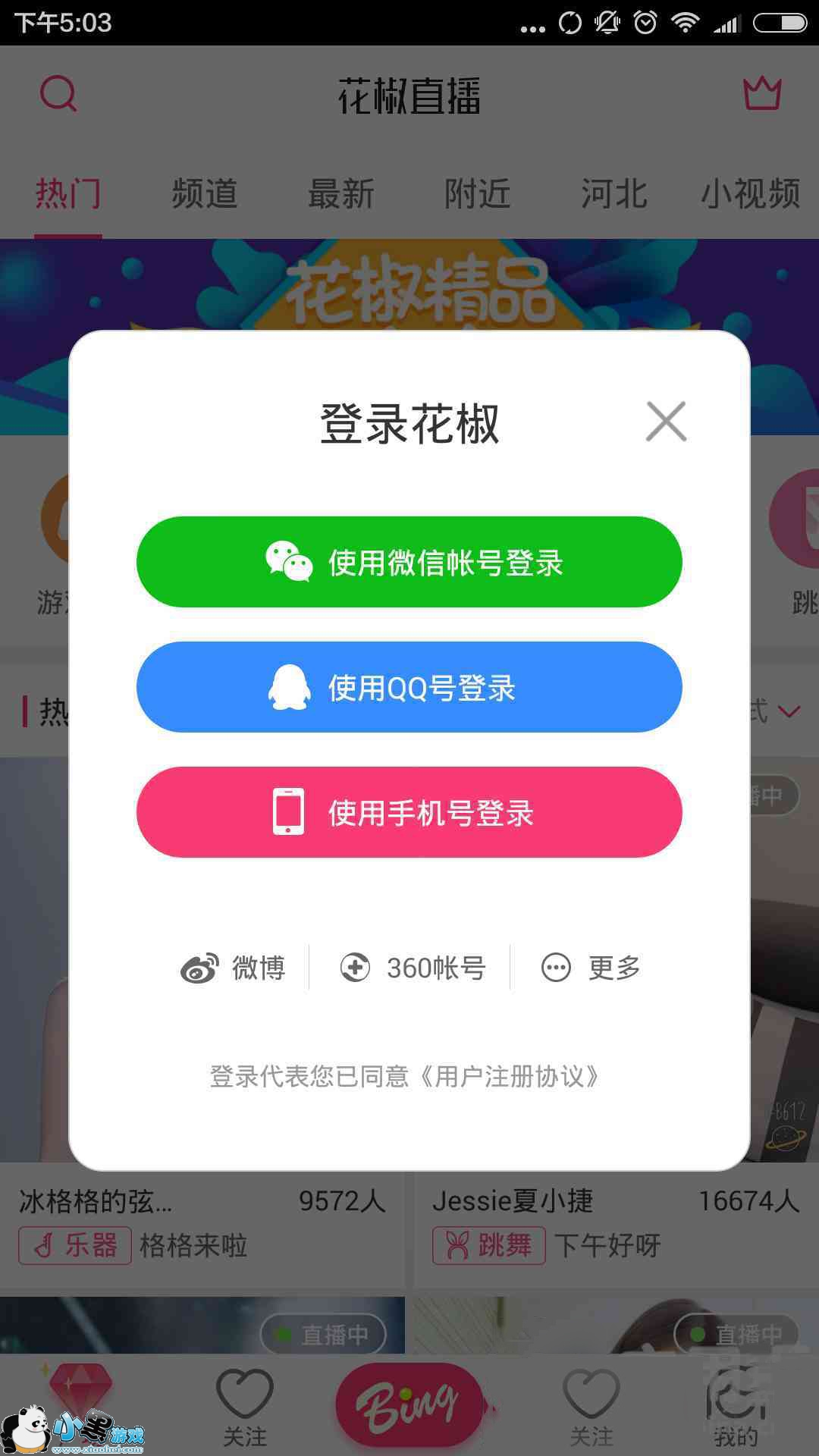Select 使用手机号登录 option
This screenshot has width=819, height=1456.
click(409, 812)
